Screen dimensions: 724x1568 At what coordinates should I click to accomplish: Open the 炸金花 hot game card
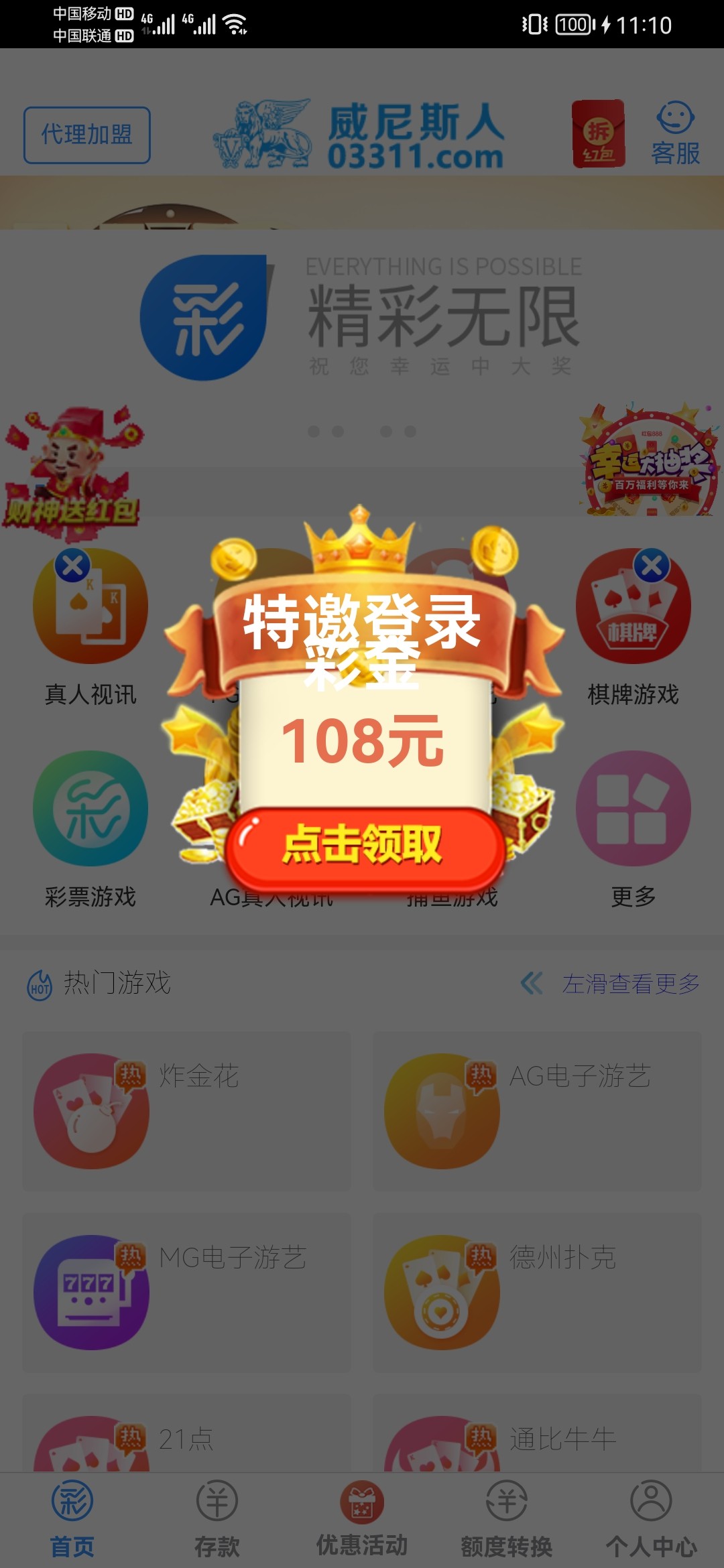pyautogui.click(x=186, y=1111)
